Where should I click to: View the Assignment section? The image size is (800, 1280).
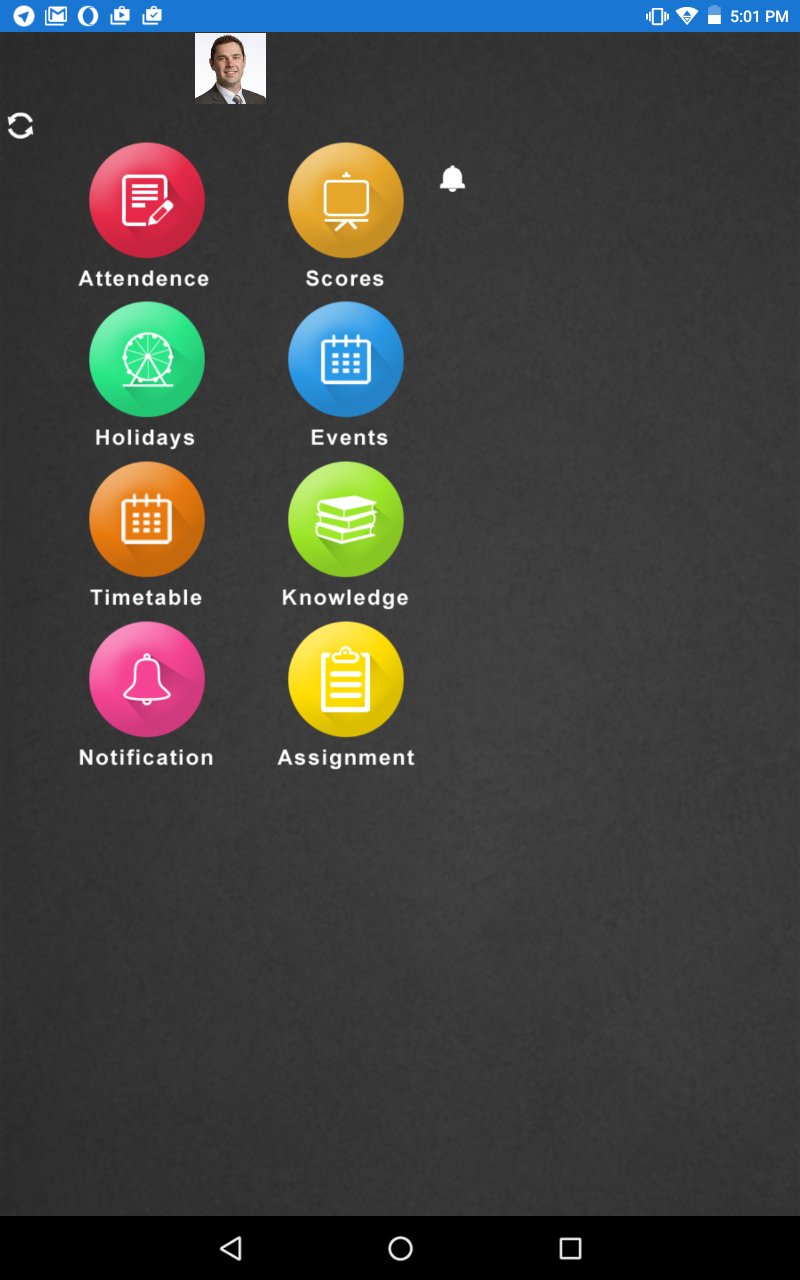[346, 680]
